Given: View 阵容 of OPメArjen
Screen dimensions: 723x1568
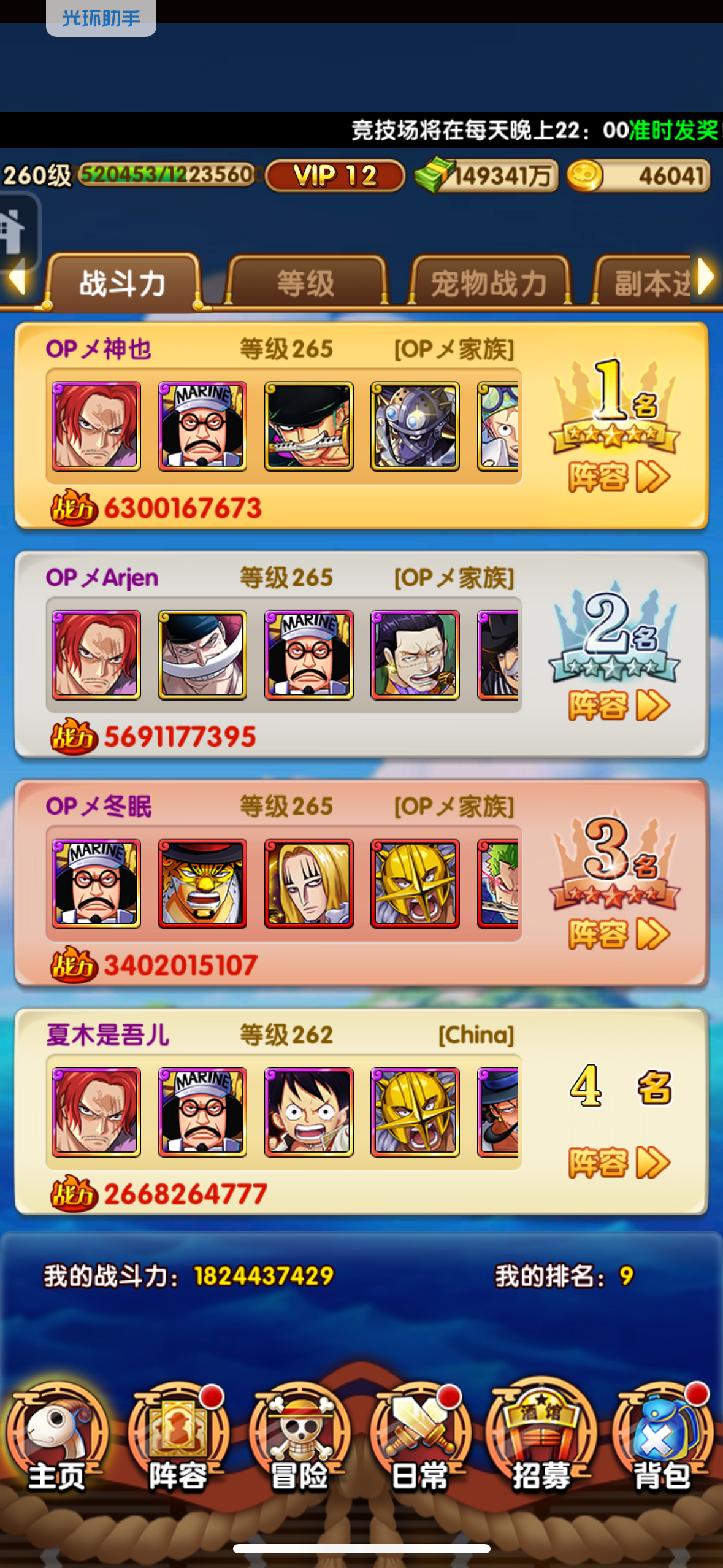Looking at the screenshot, I should coord(618,705).
